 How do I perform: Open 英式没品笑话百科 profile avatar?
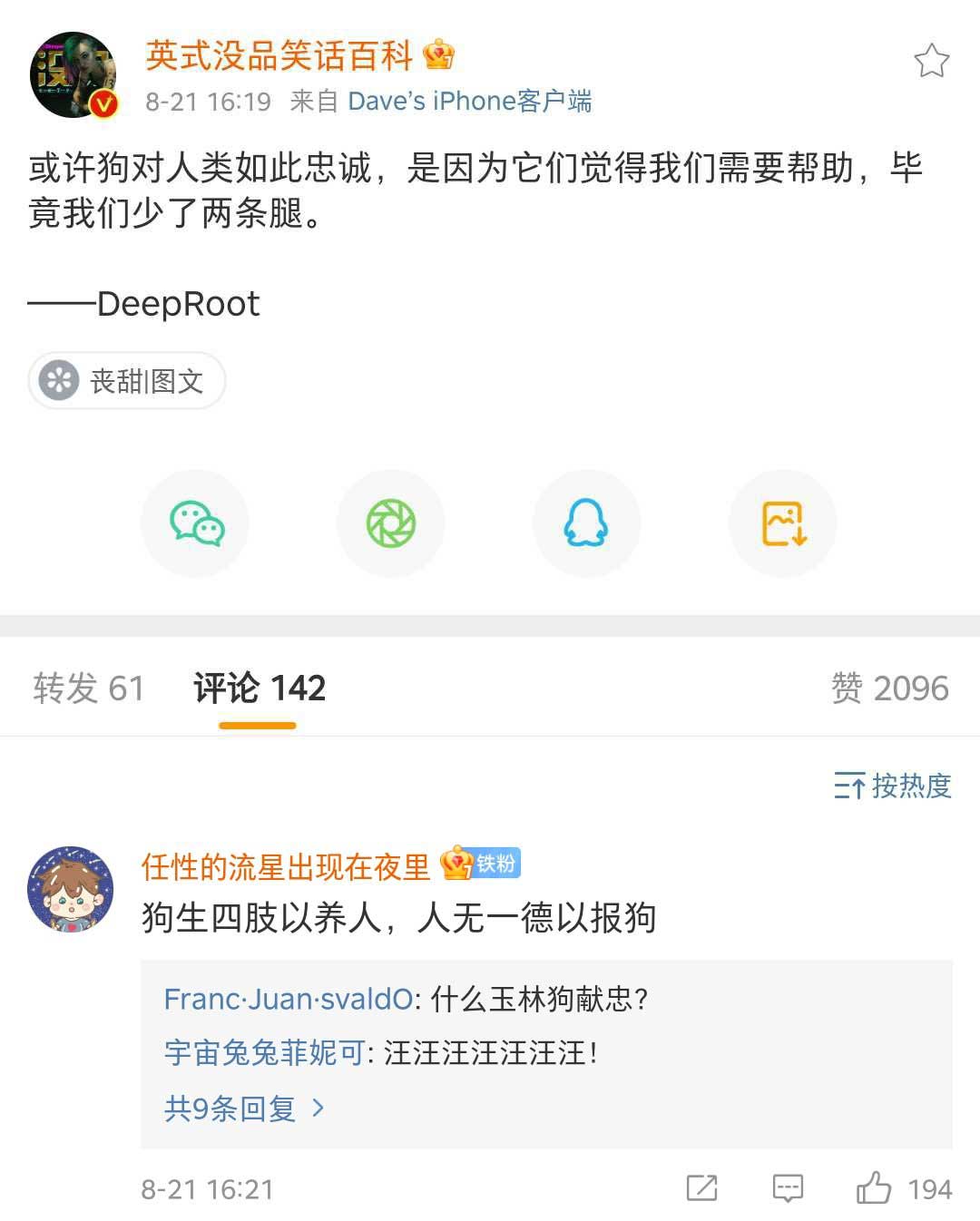(73, 75)
